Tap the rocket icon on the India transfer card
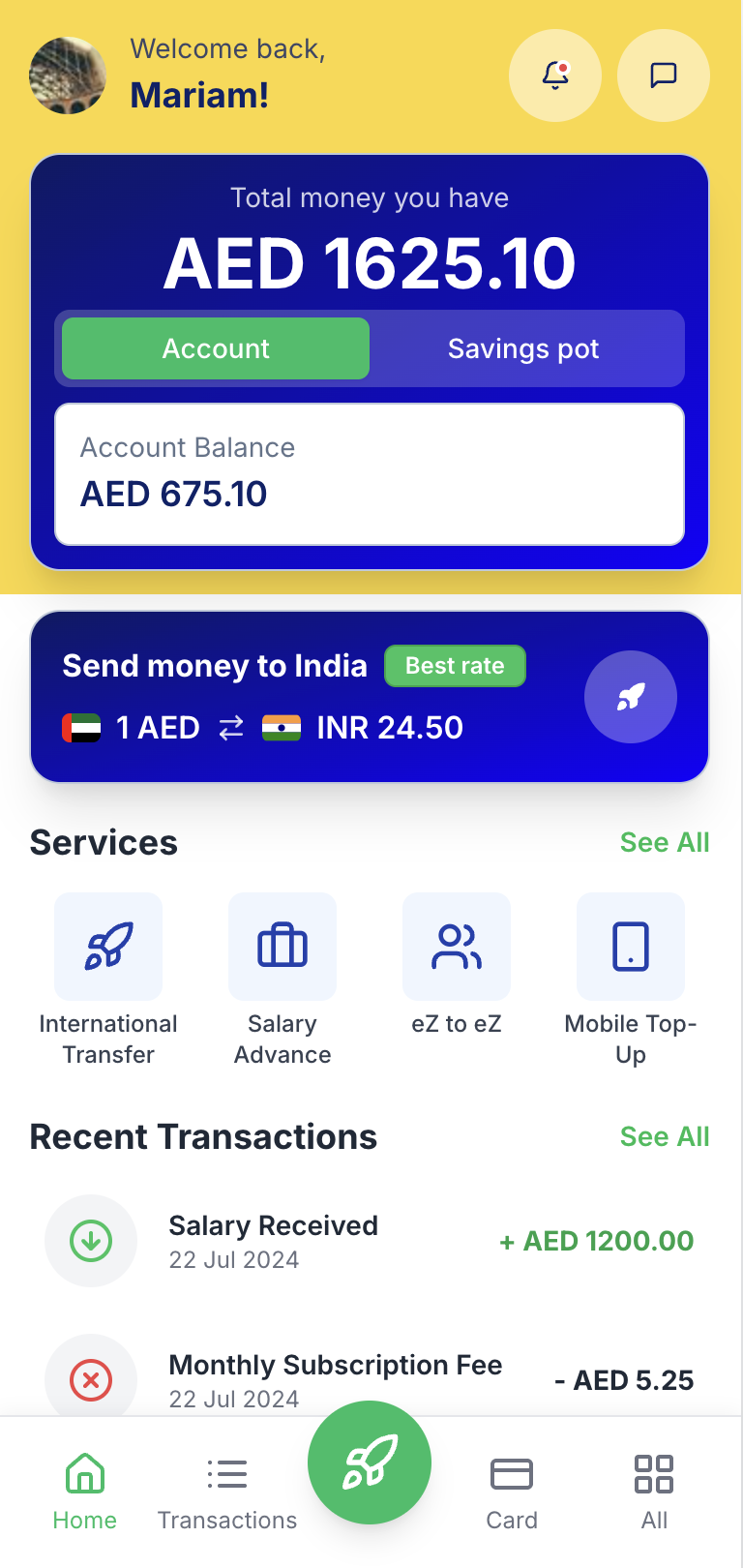This screenshot has height=1568, width=743. coord(630,697)
